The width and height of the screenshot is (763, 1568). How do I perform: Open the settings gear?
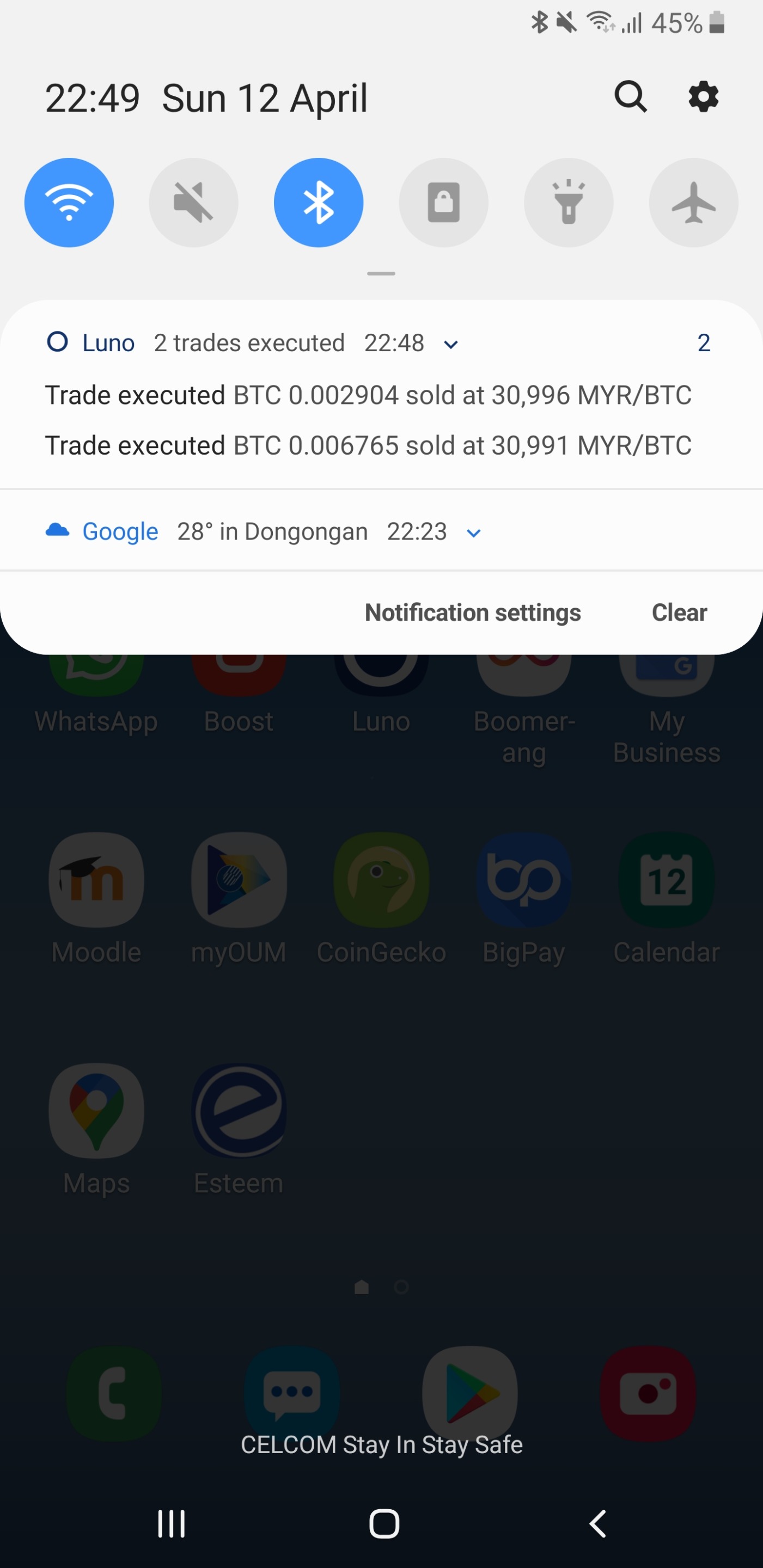pos(703,97)
